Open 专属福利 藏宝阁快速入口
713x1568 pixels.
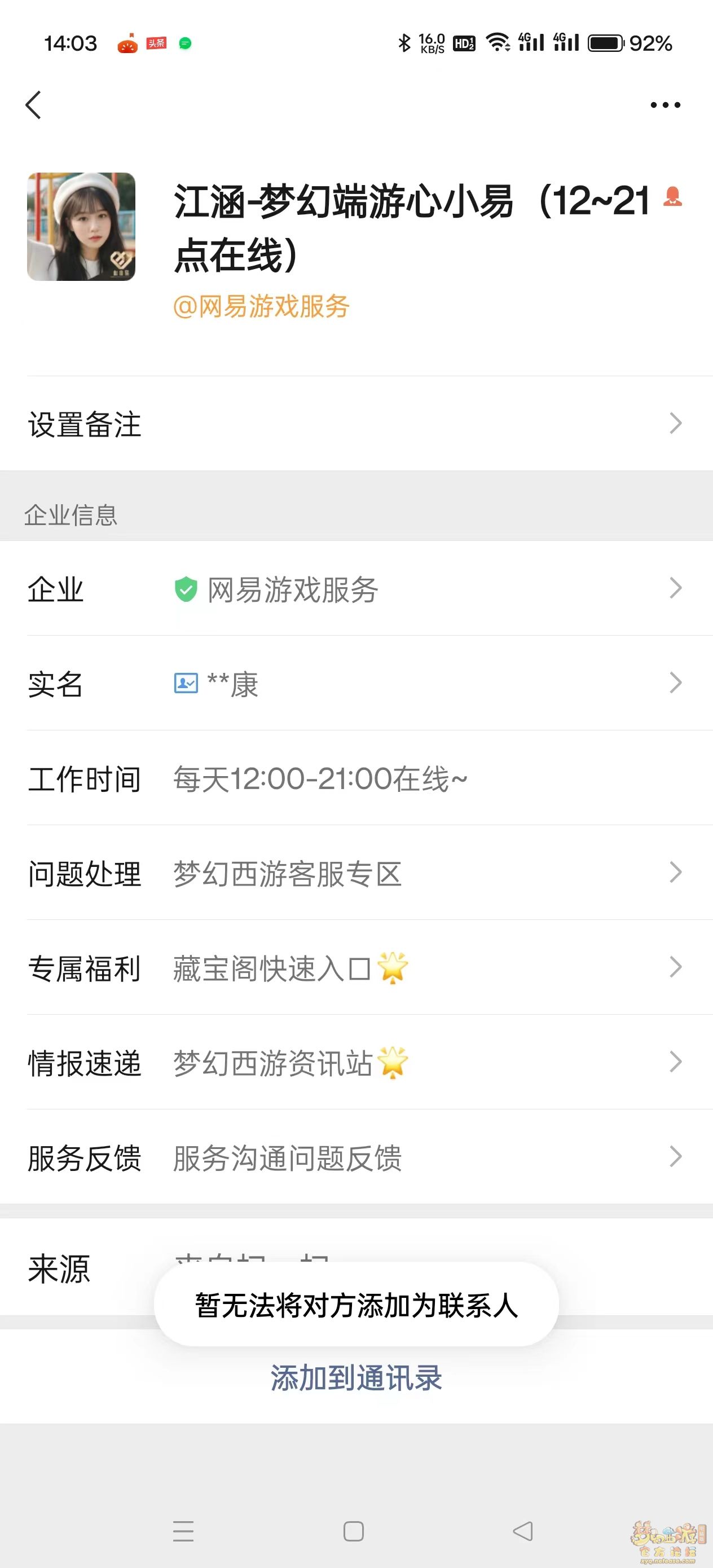[x=356, y=967]
